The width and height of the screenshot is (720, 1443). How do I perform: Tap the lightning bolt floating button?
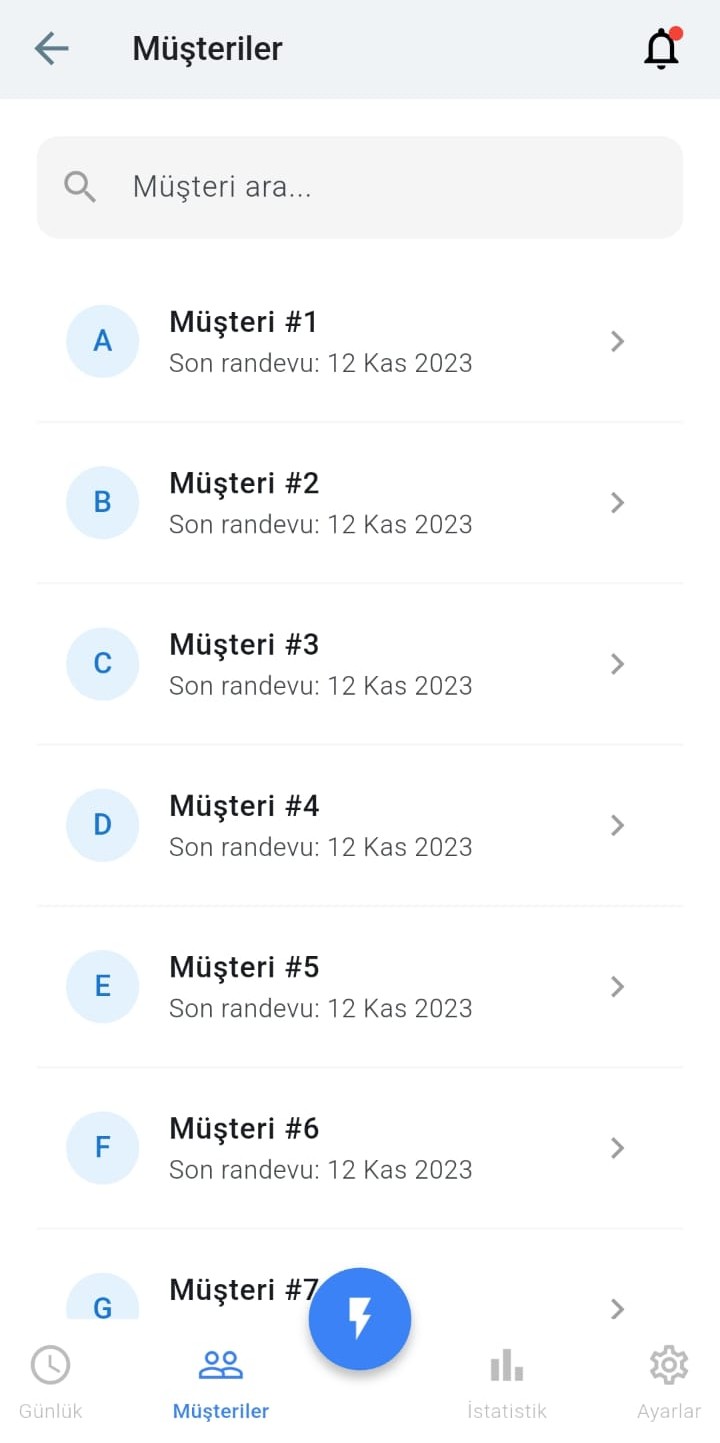(360, 1319)
